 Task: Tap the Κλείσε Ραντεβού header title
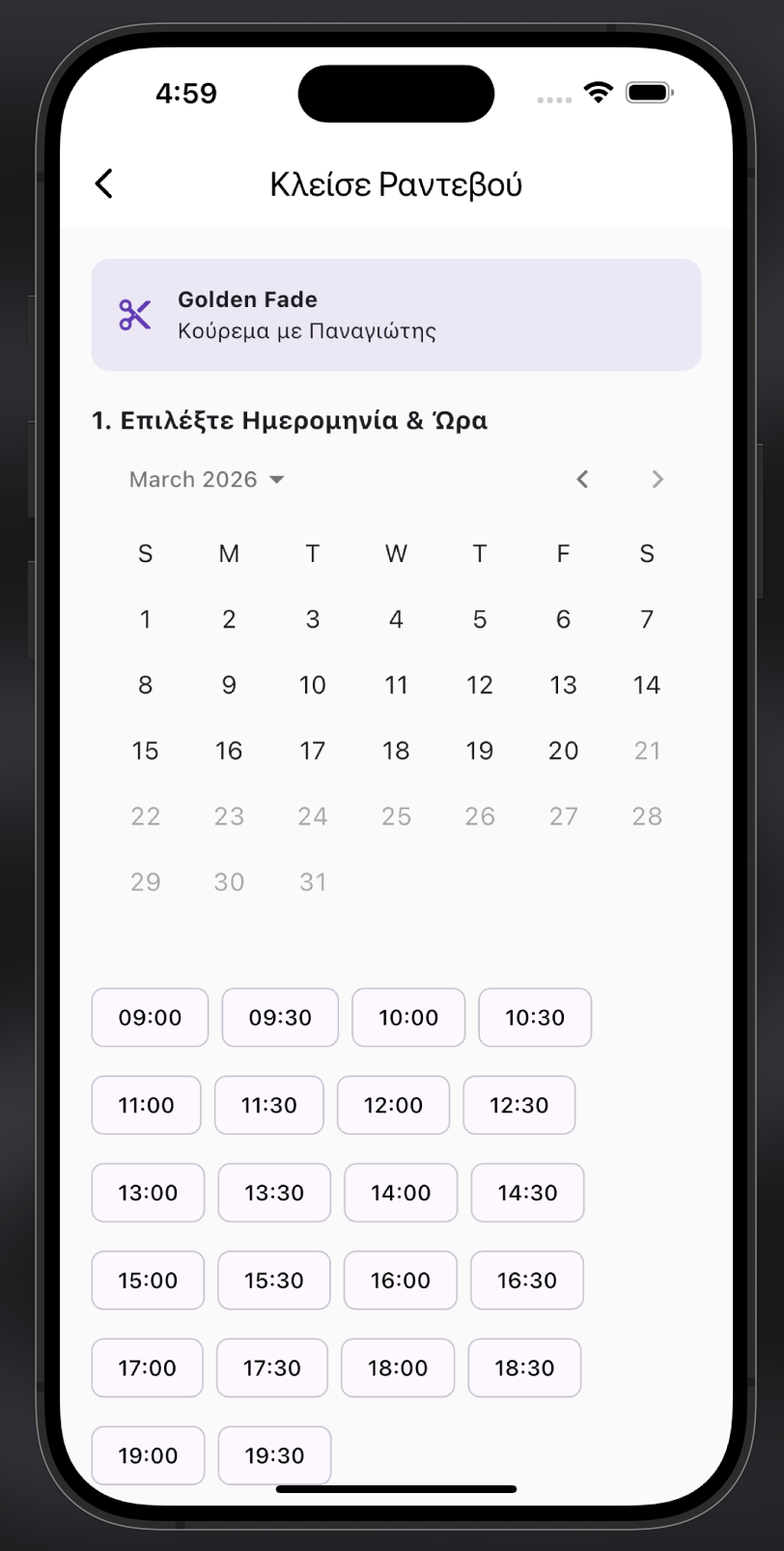(396, 183)
